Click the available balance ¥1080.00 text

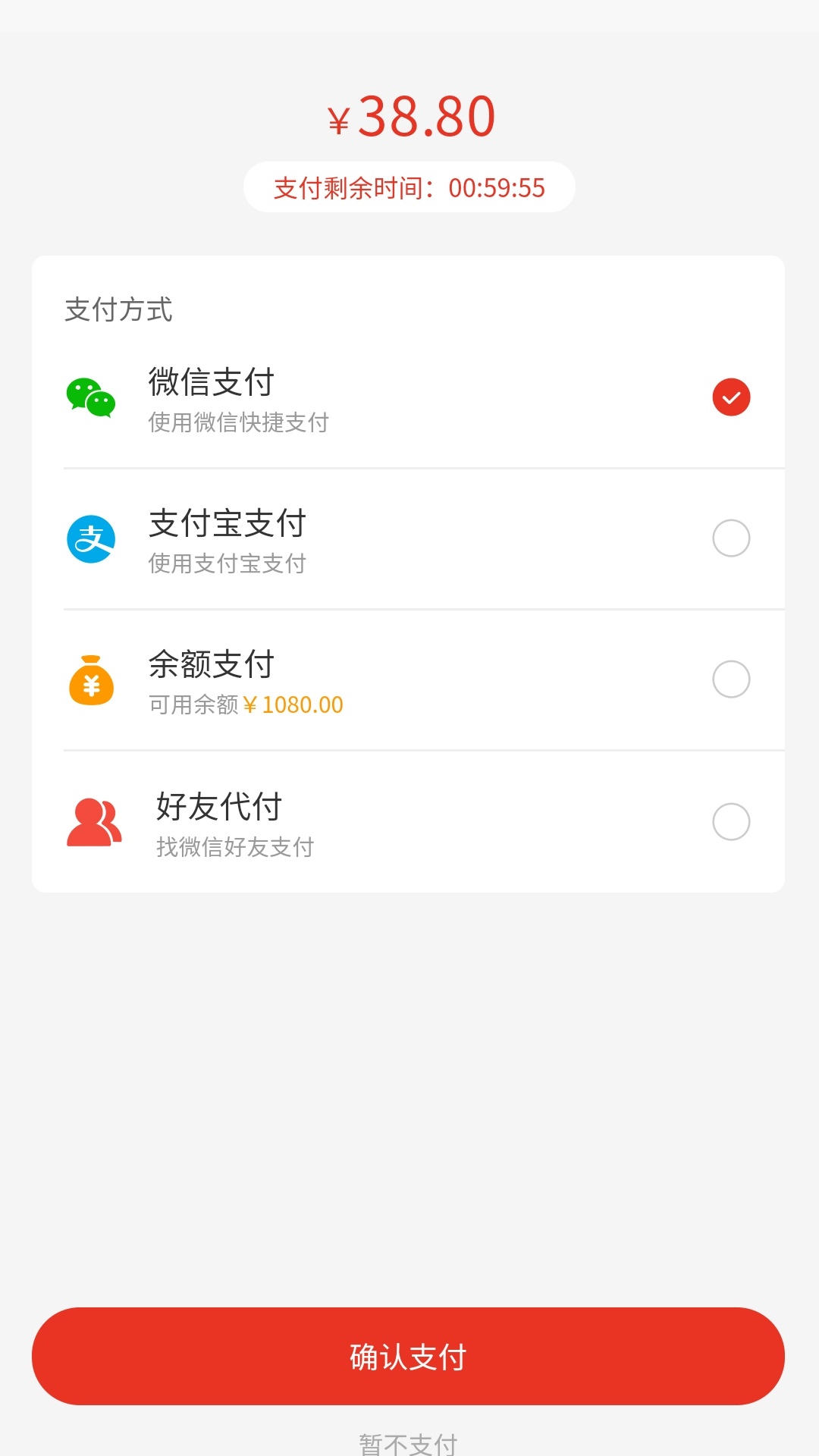click(244, 704)
